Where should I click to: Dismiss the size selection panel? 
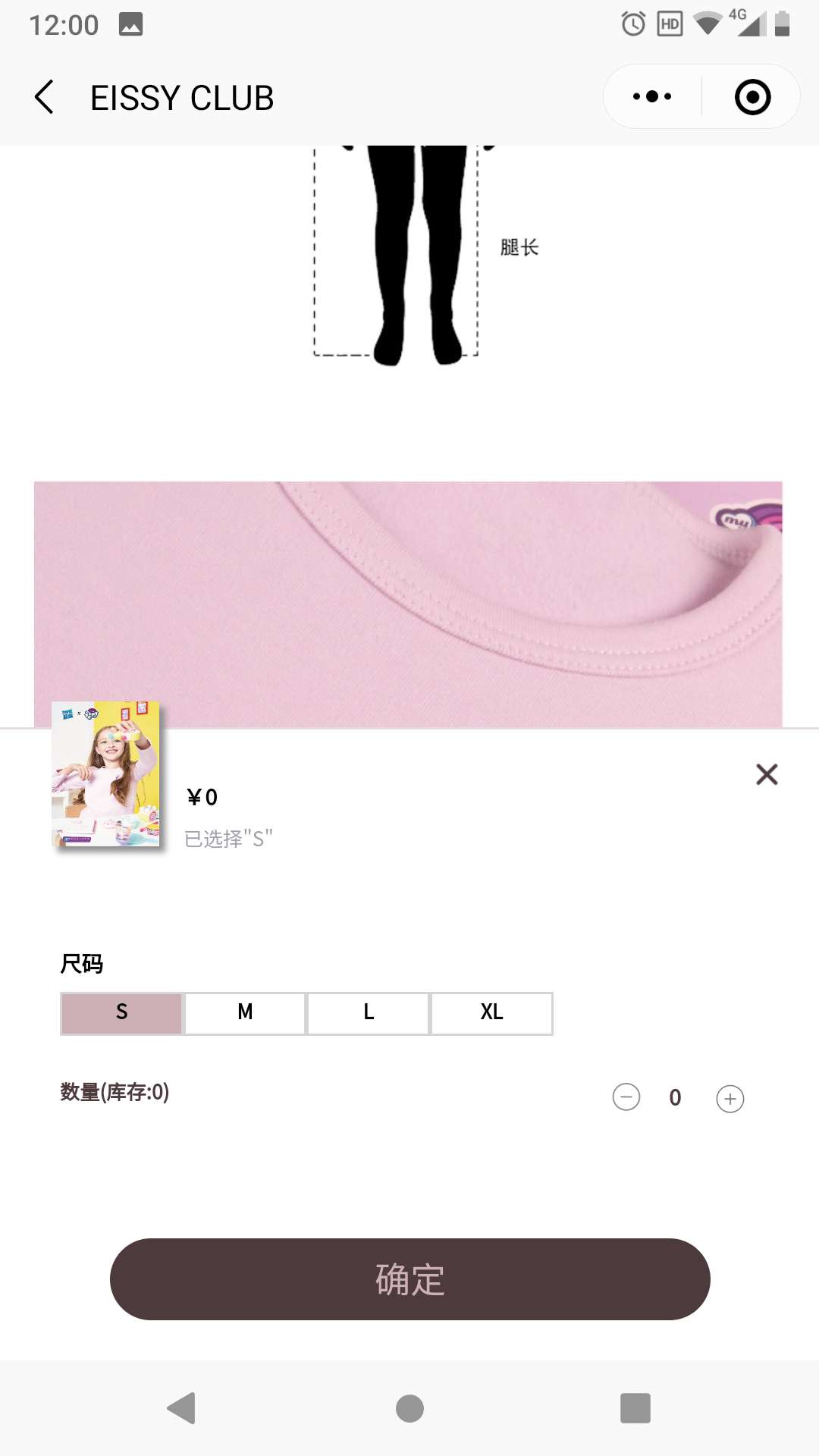767,774
